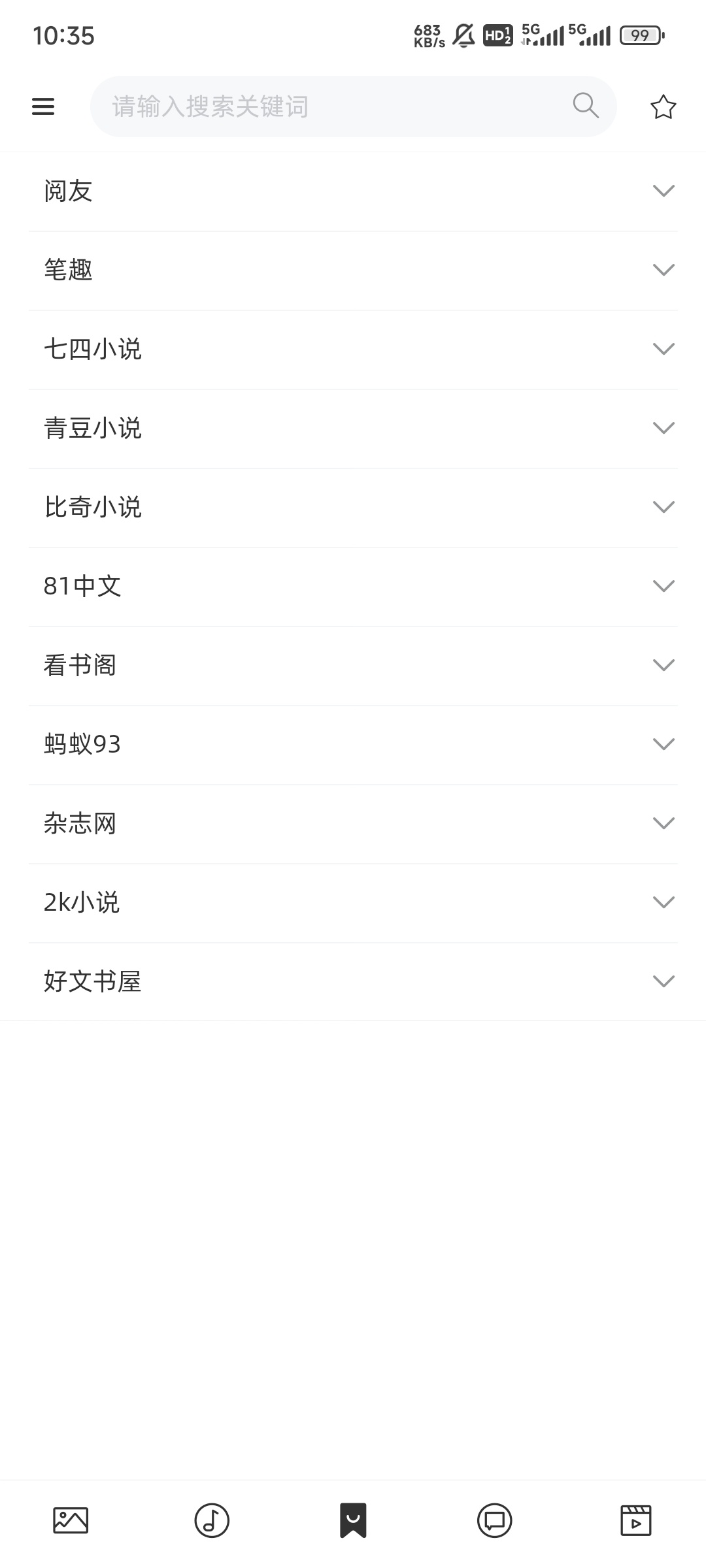Expand the 笔趣 source
Viewport: 706px width, 1568px height.
click(663, 270)
